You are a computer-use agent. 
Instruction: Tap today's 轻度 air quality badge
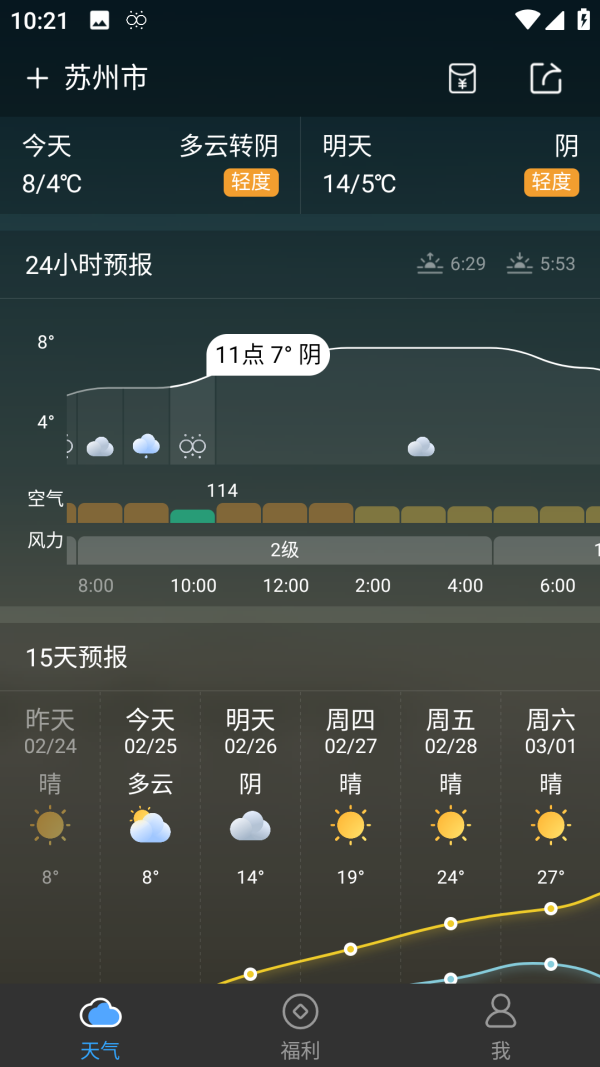(251, 182)
